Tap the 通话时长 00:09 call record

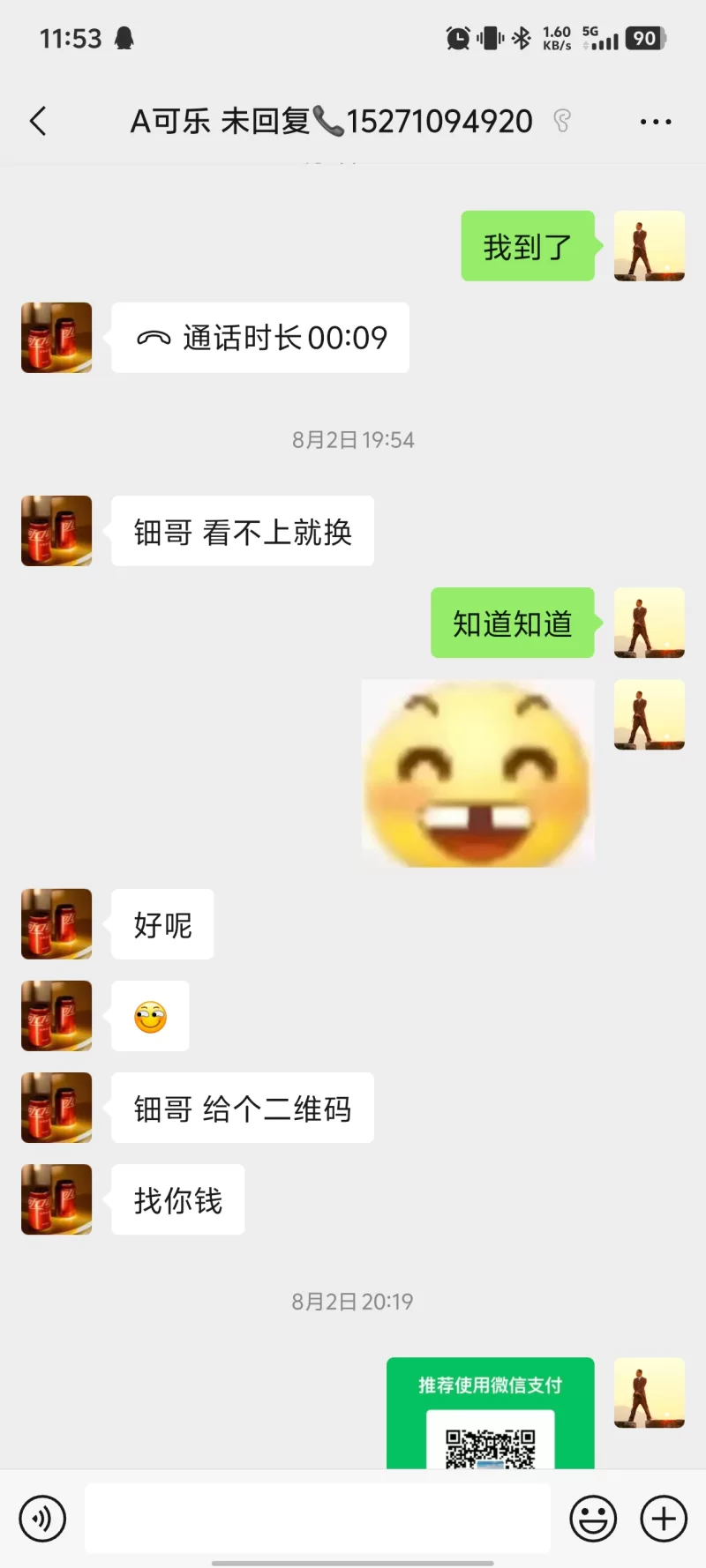pyautogui.click(x=260, y=338)
